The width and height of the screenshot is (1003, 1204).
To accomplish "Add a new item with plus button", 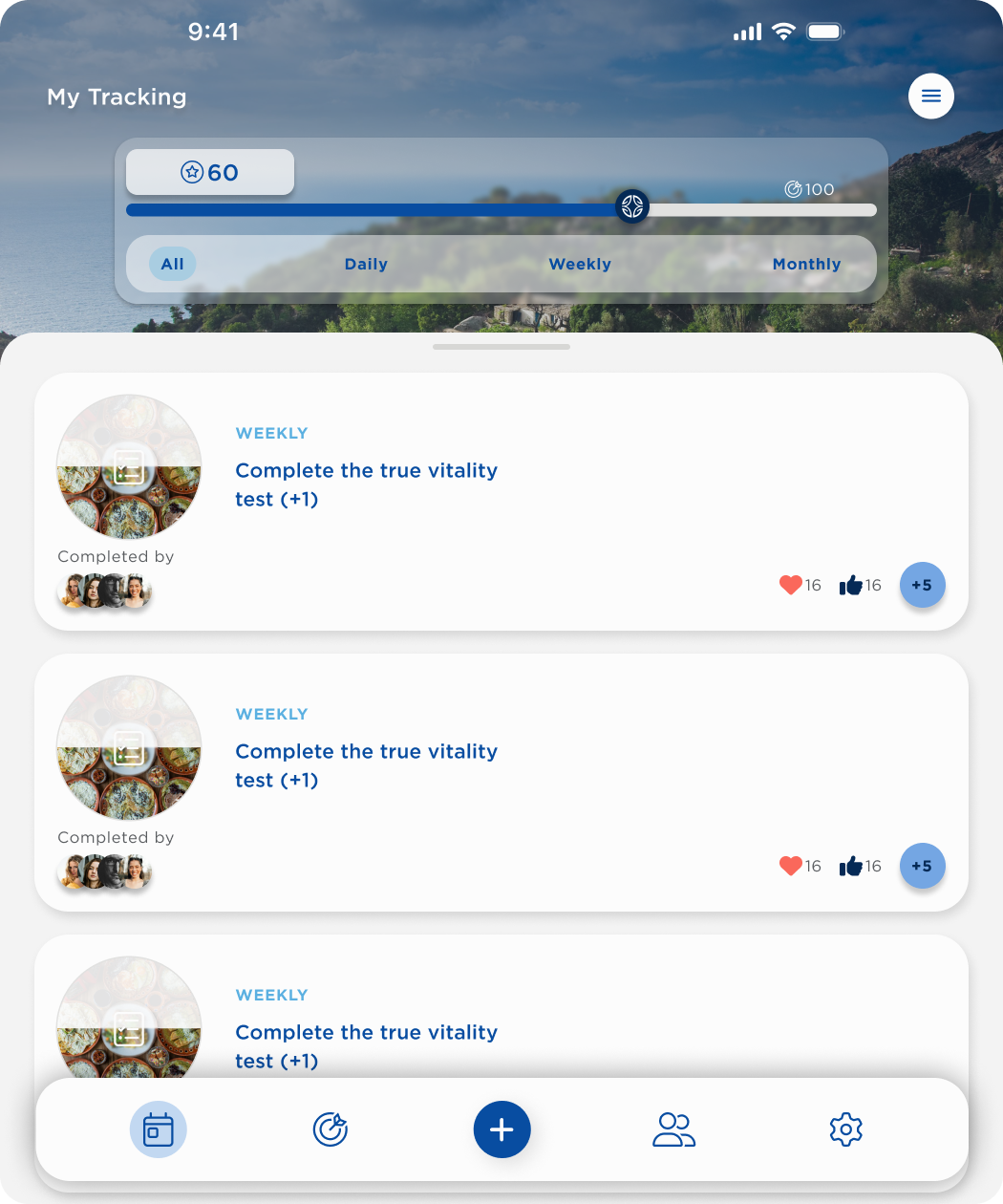I will tap(501, 1129).
